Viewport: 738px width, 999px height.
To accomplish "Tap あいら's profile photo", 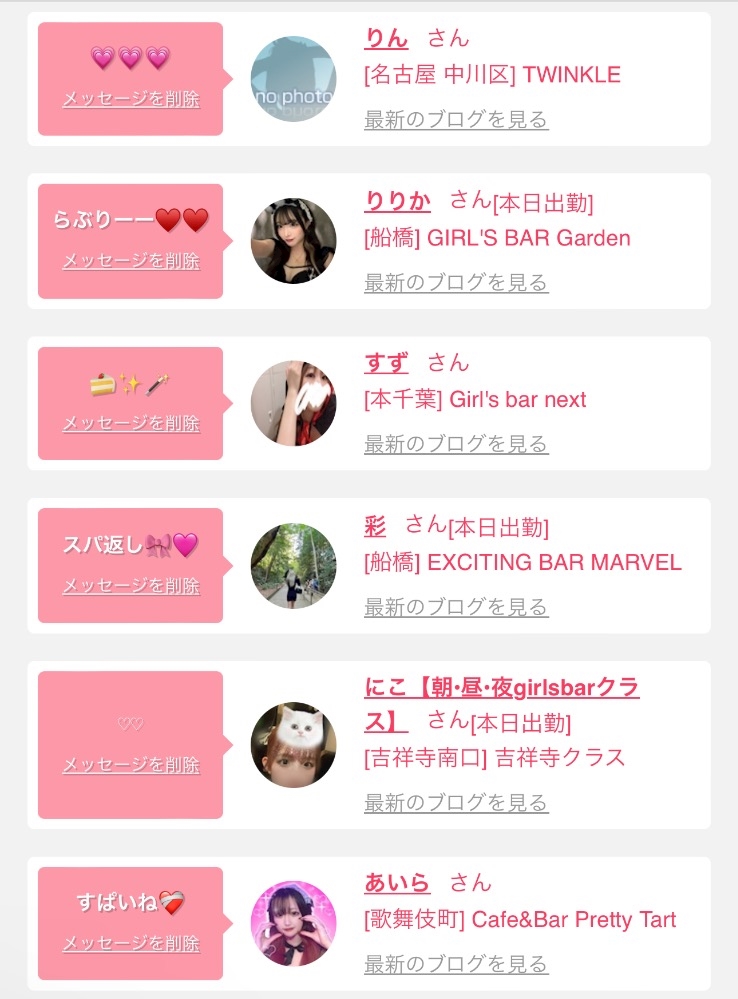I will click(x=293, y=924).
